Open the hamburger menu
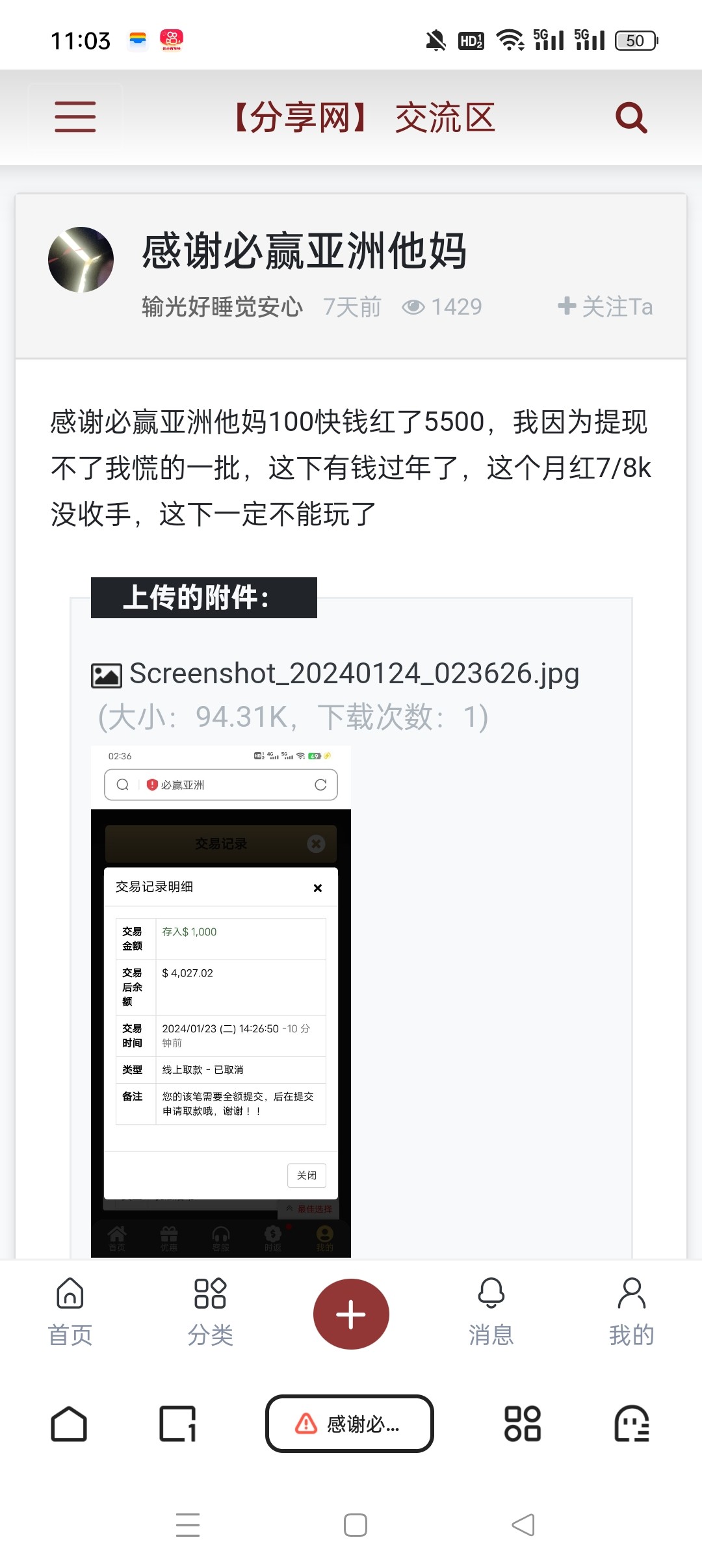The width and height of the screenshot is (702, 1568). [x=75, y=117]
